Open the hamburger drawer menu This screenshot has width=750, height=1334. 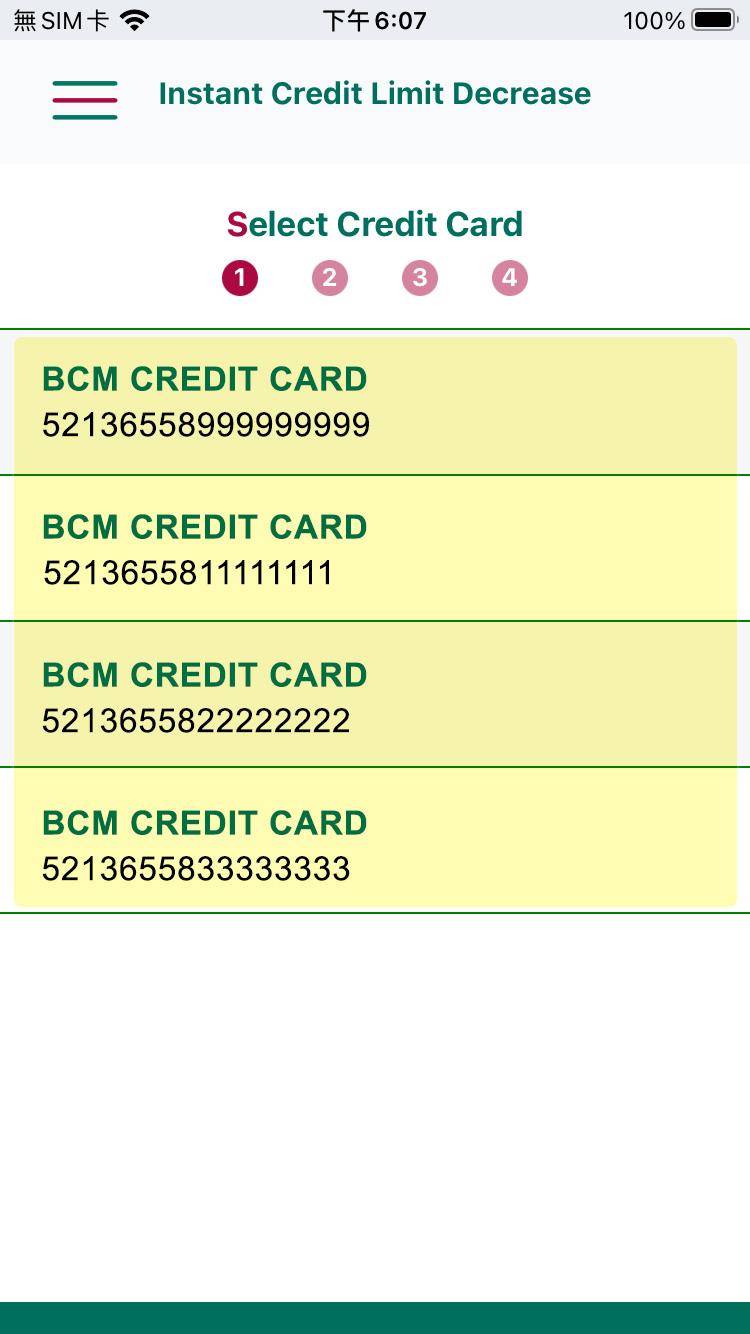coord(85,100)
